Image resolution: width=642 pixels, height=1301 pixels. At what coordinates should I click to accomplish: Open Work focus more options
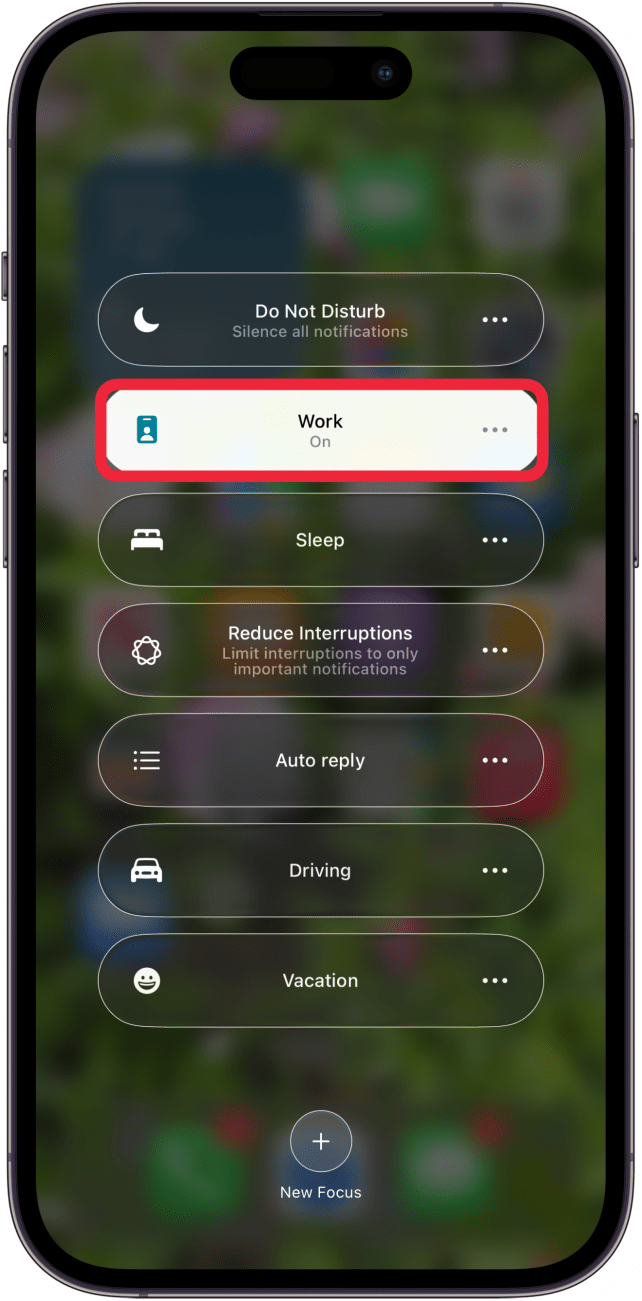495,430
